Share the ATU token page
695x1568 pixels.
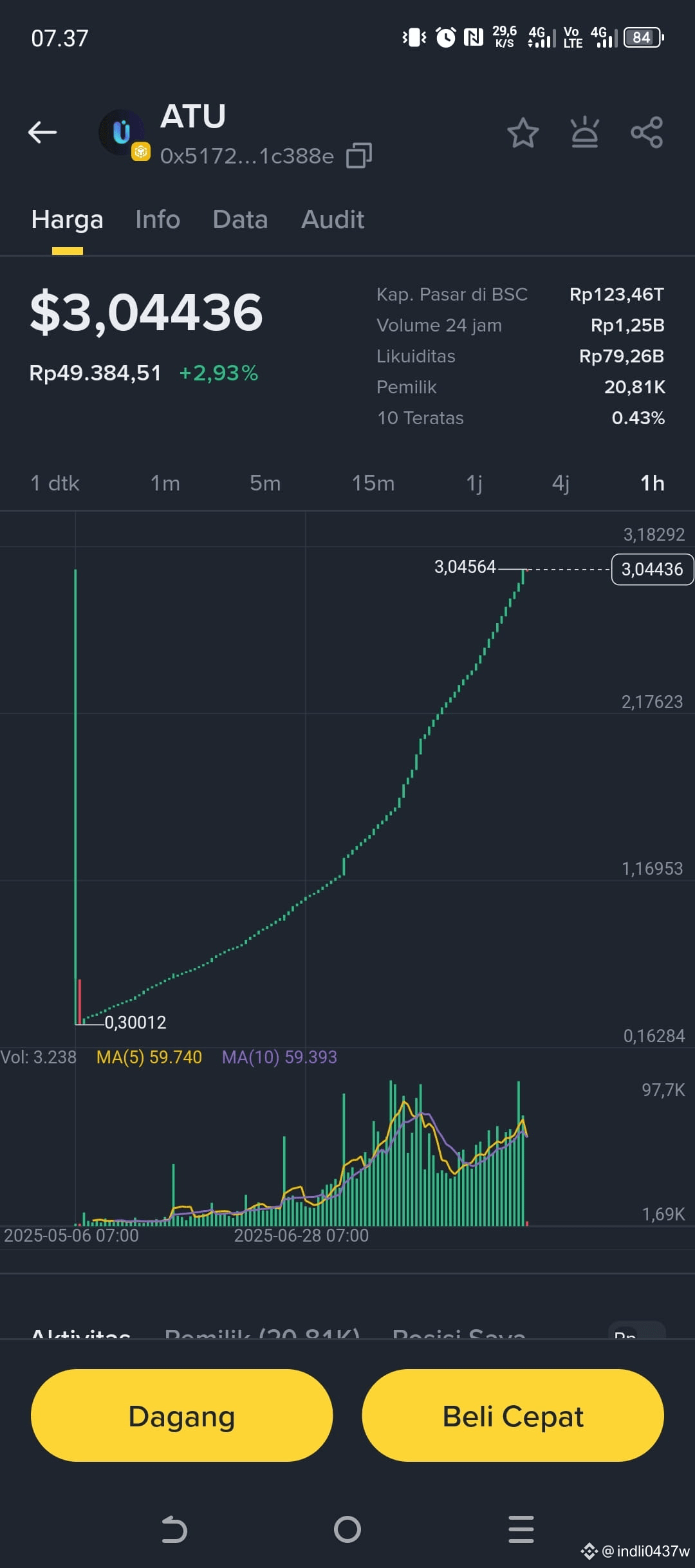point(647,133)
